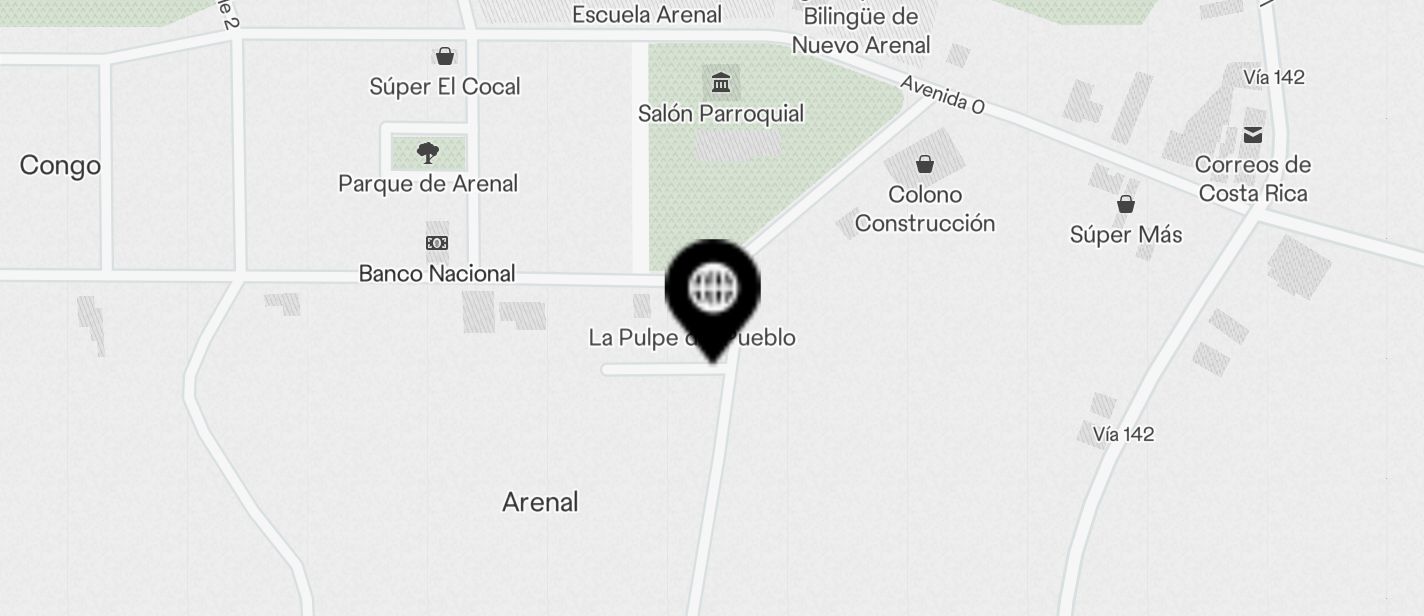Tap the globe location pin on map
This screenshot has height=616, width=1424.
(x=713, y=291)
